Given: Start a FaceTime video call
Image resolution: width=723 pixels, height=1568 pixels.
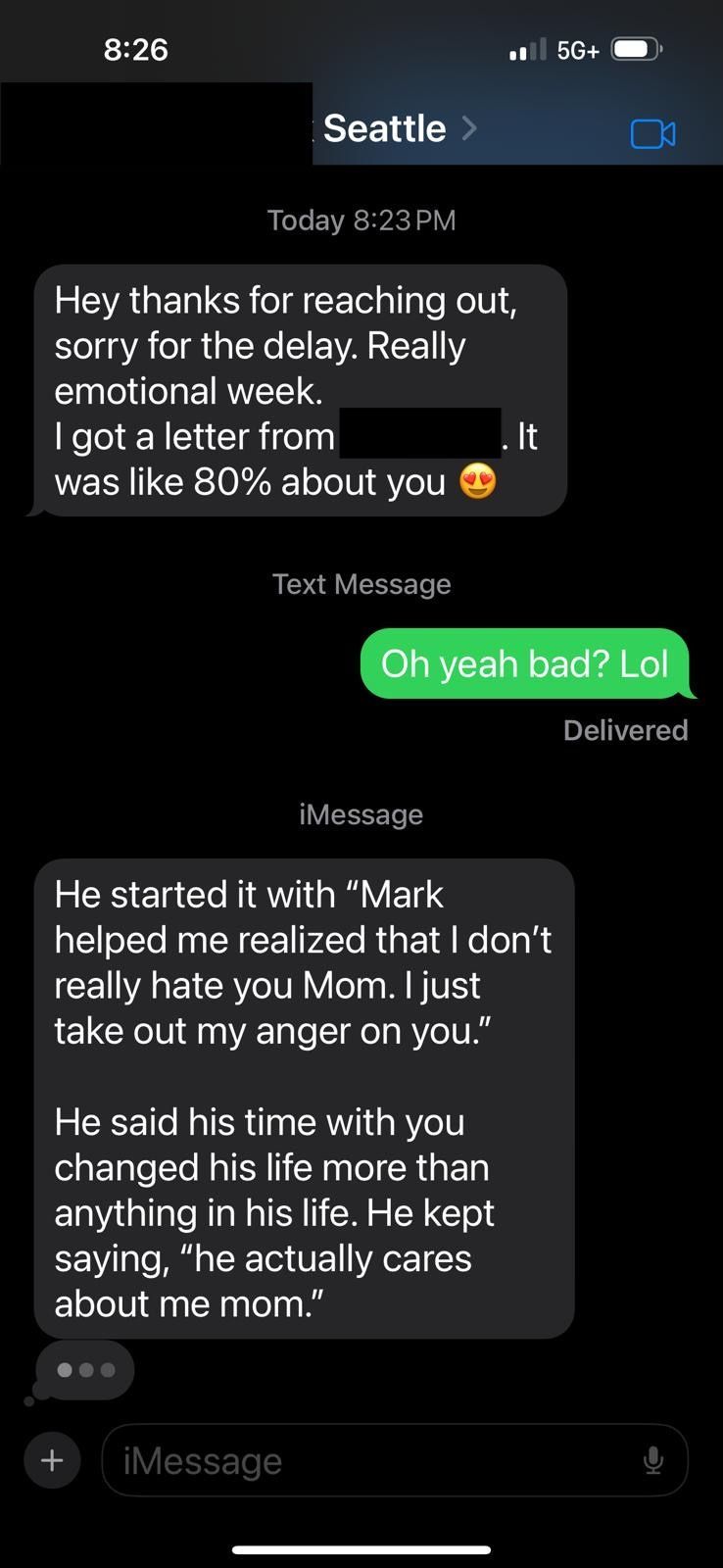Looking at the screenshot, I should pos(652,133).
